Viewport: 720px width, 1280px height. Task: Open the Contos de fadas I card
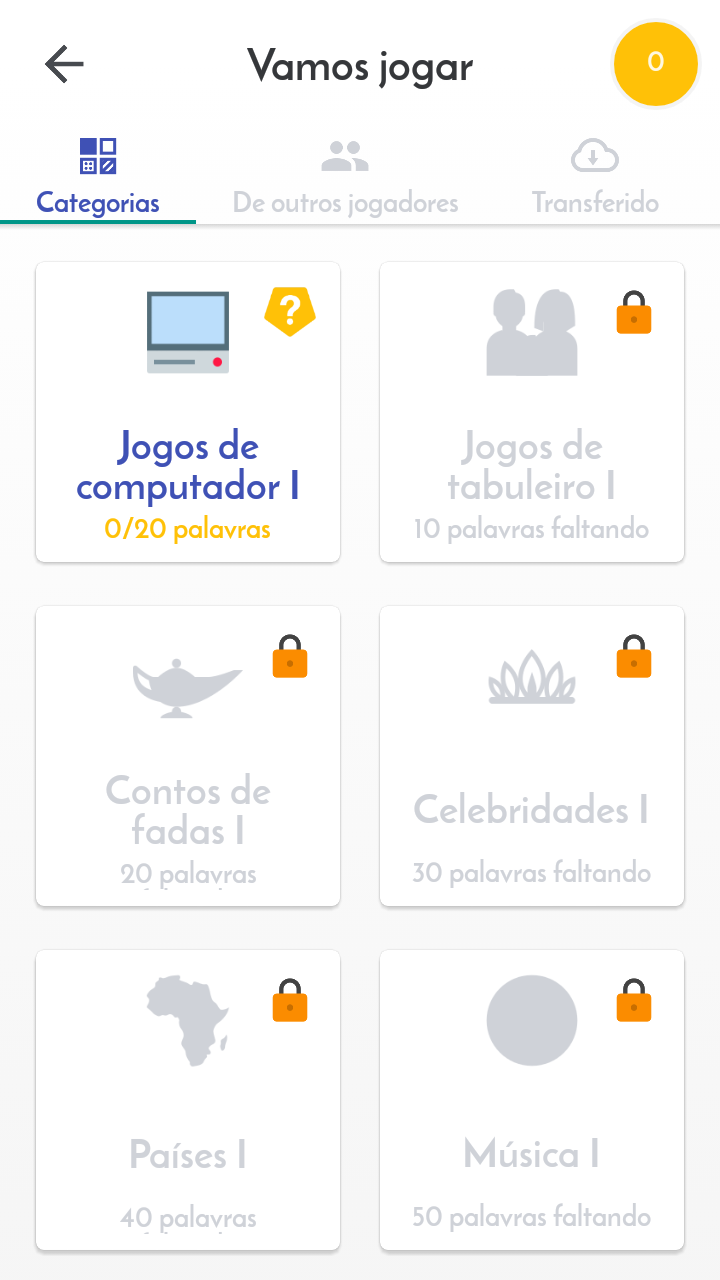pyautogui.click(x=188, y=756)
